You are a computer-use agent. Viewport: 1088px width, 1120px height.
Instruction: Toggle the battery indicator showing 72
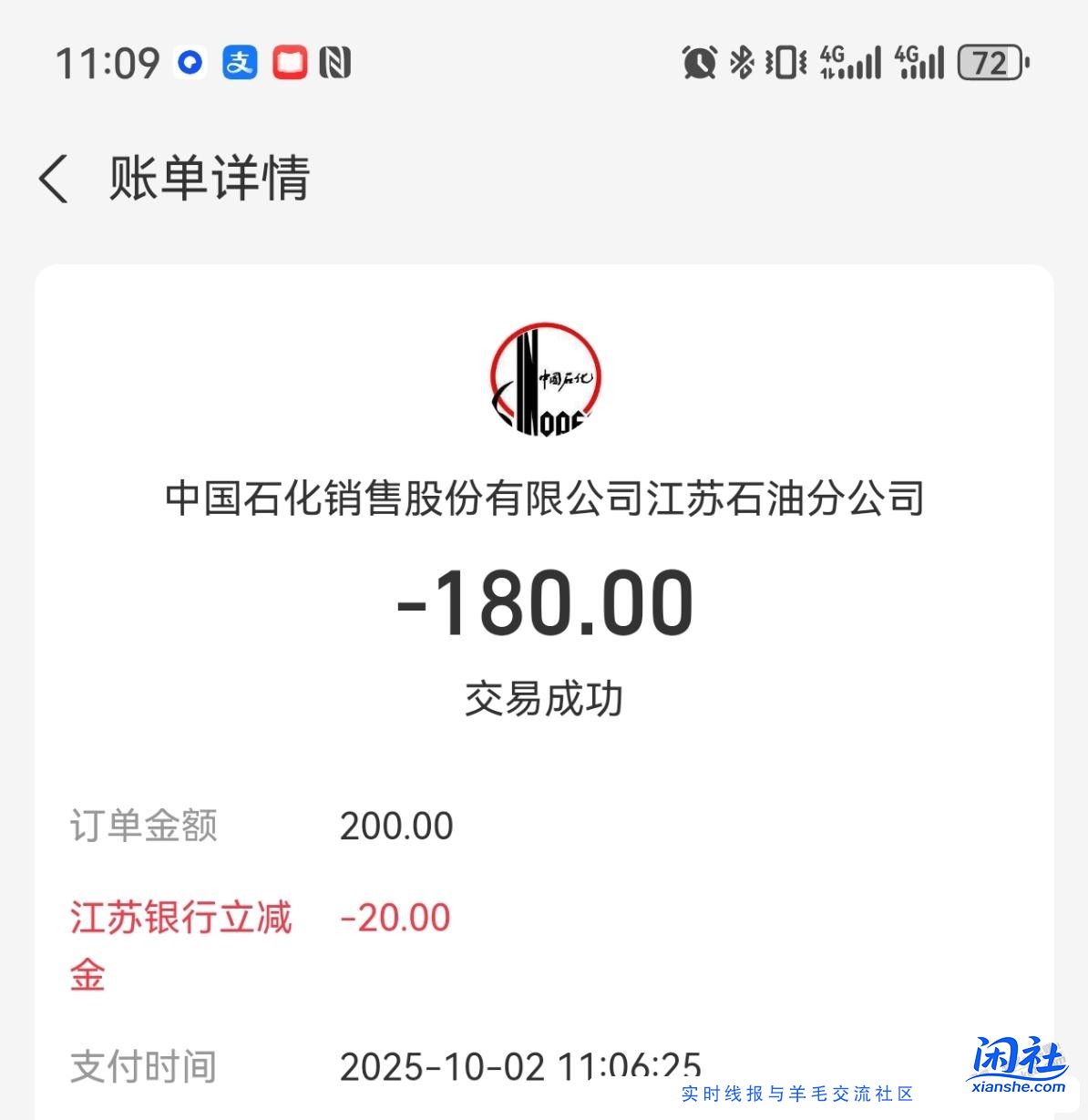tap(990, 63)
